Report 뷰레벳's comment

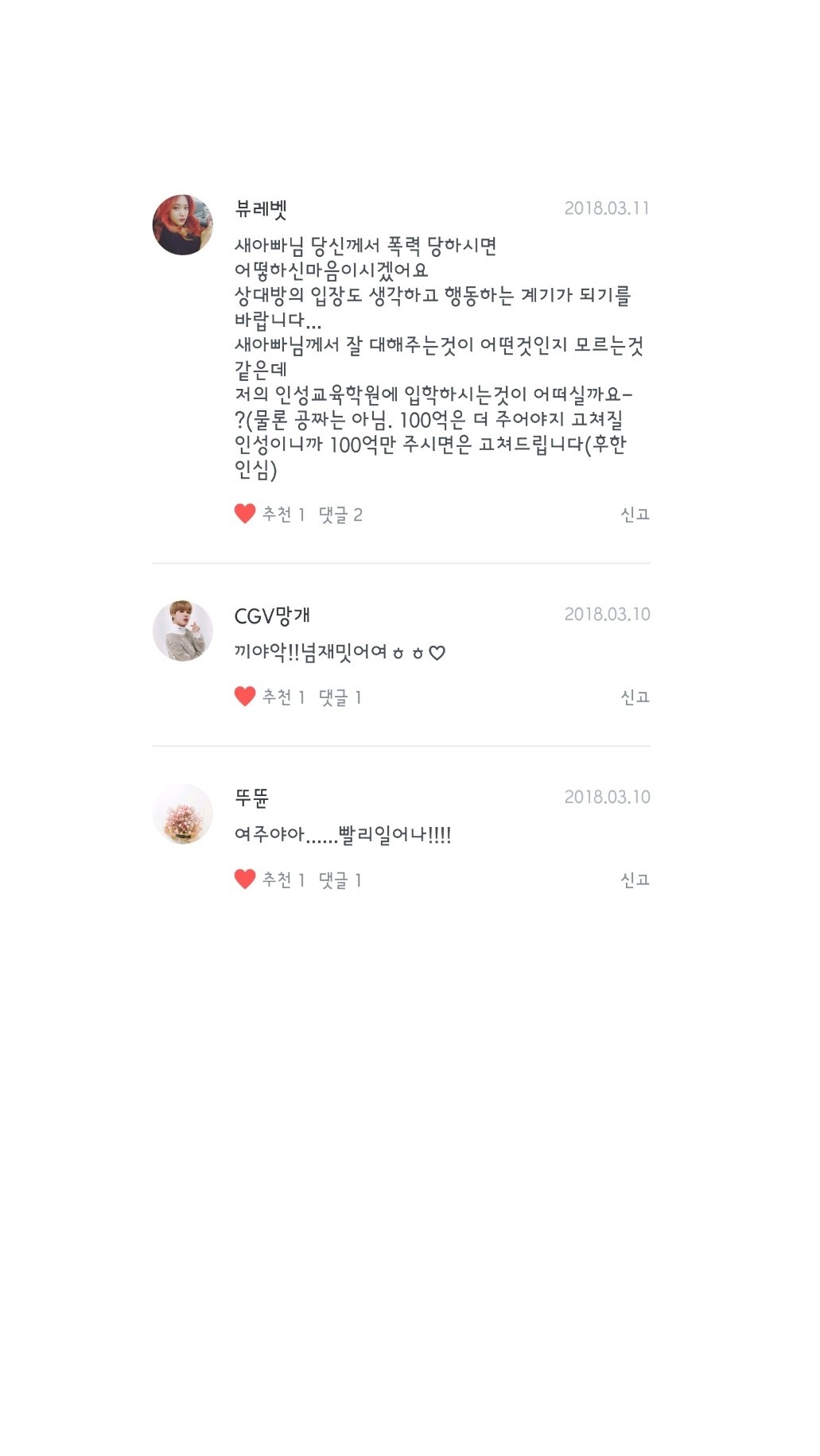pos(635,514)
